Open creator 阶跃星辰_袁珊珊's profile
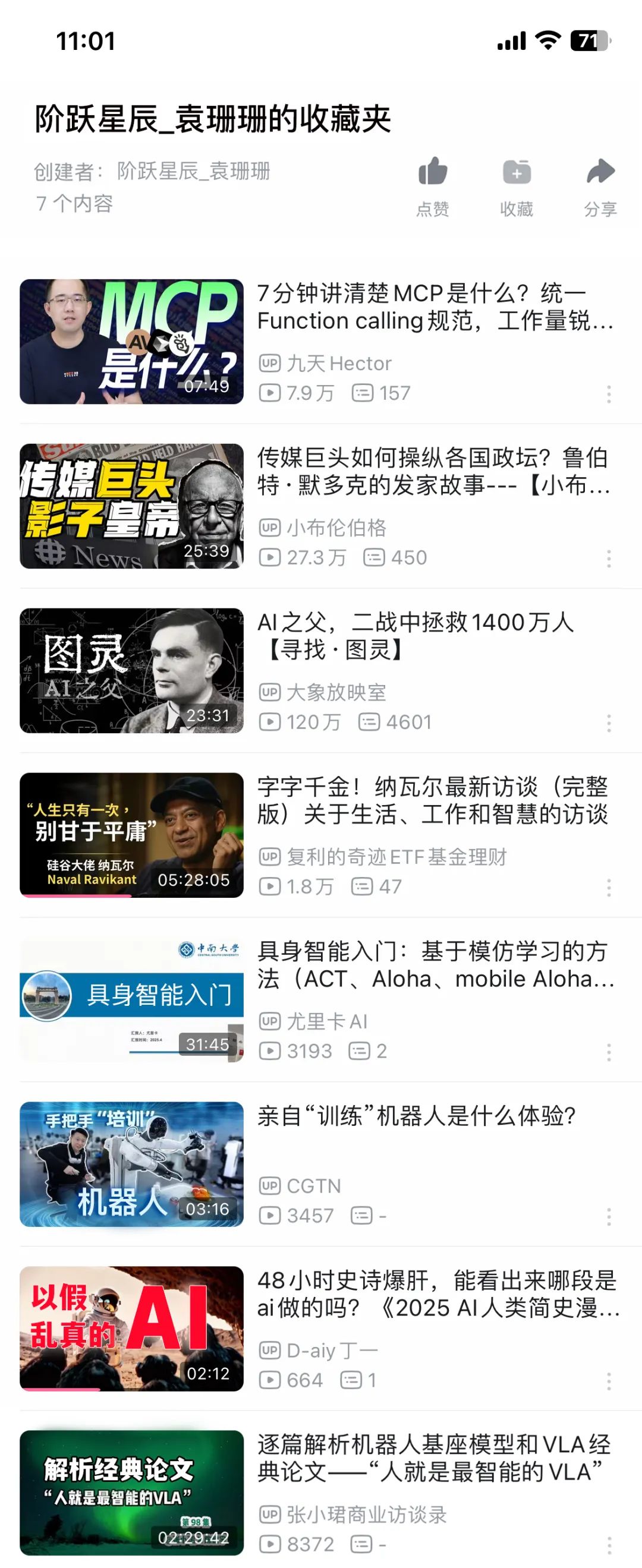 (193, 172)
